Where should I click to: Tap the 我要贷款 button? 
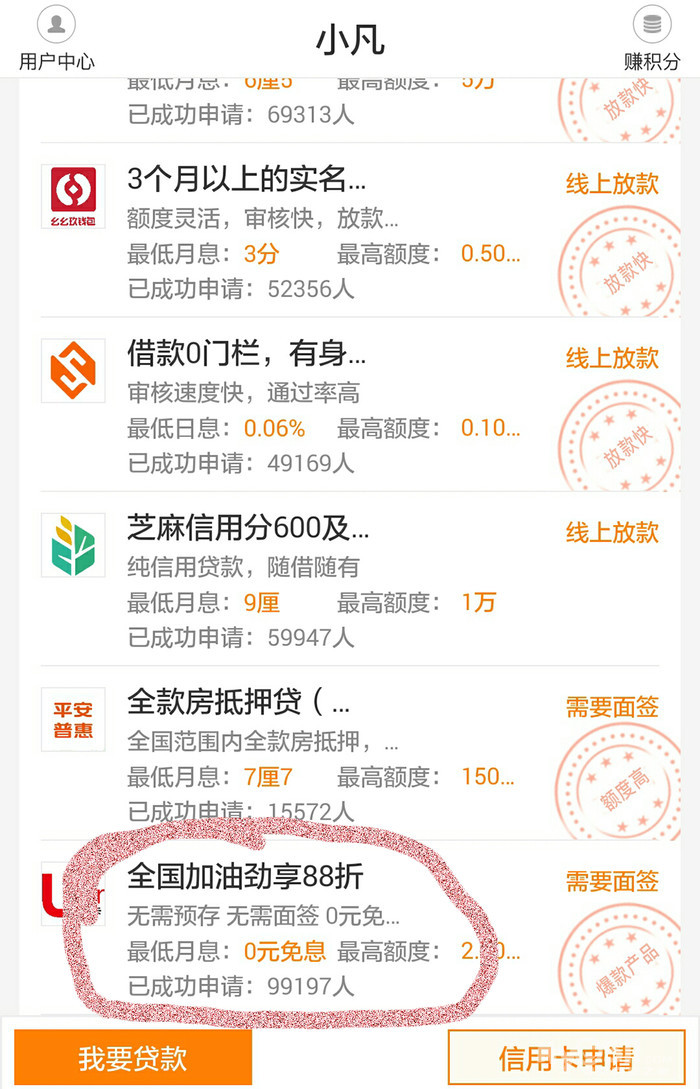coord(133,1058)
